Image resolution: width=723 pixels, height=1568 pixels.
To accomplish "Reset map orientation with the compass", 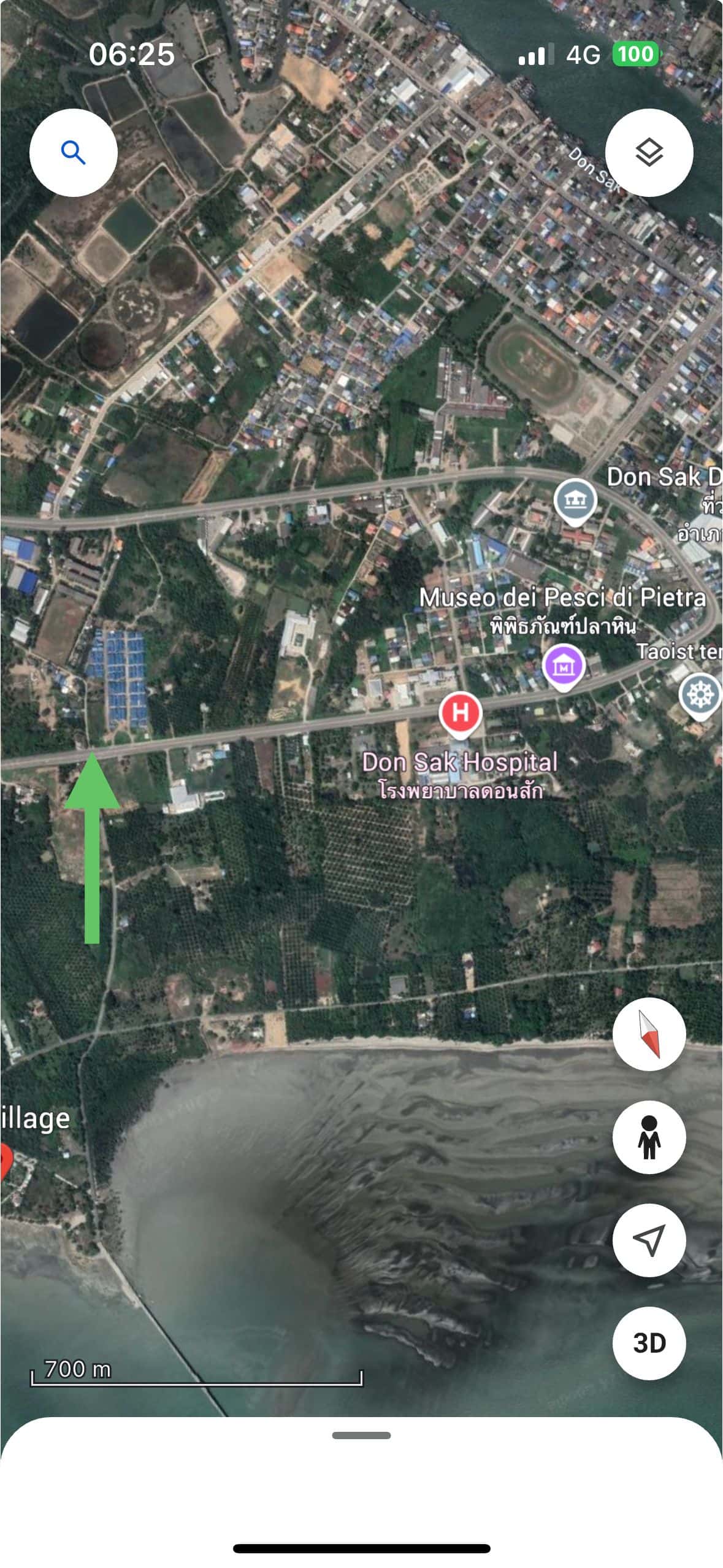I will click(x=649, y=1034).
